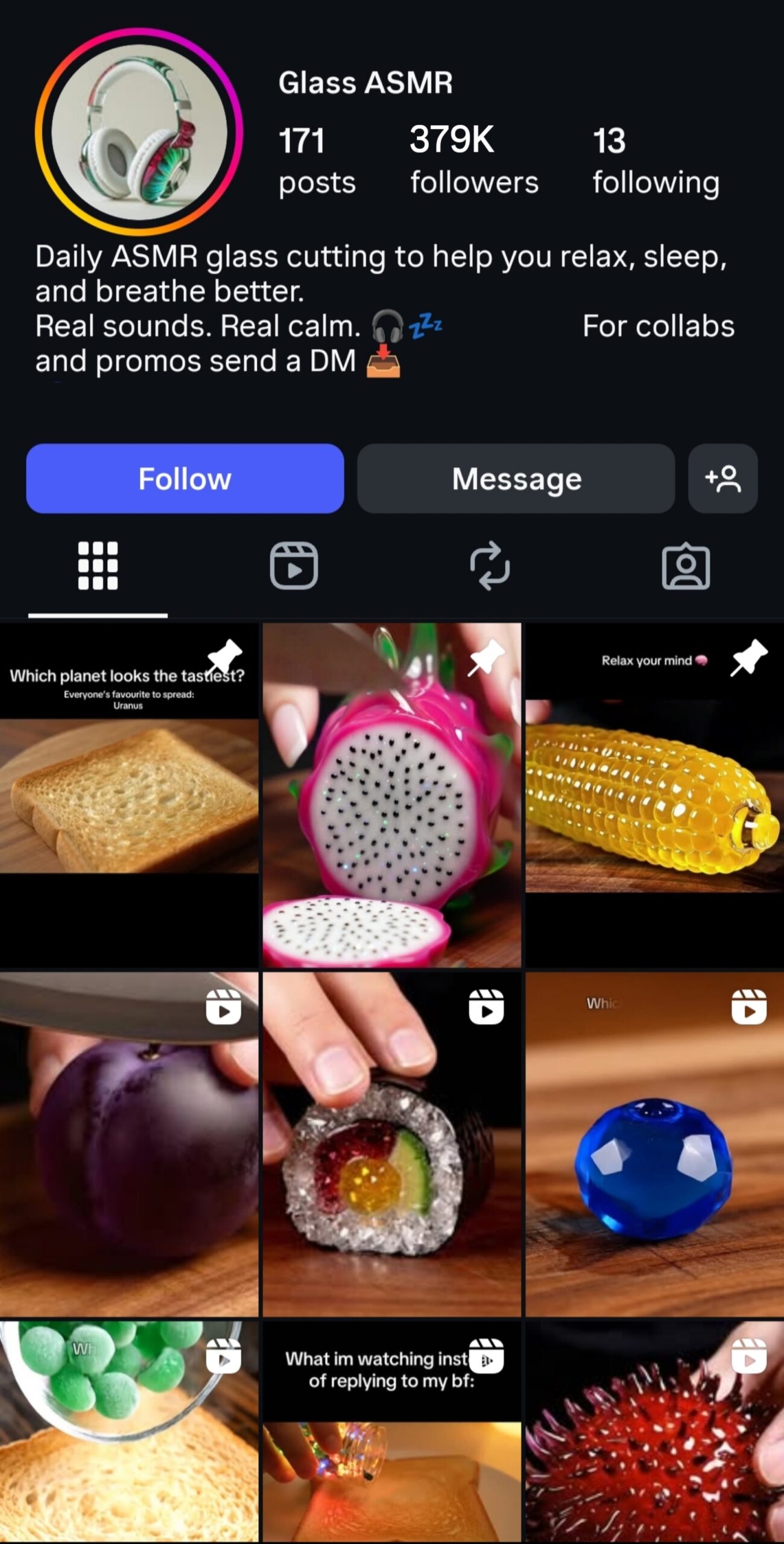
Task: Open suggested accounts button
Action: (x=722, y=479)
